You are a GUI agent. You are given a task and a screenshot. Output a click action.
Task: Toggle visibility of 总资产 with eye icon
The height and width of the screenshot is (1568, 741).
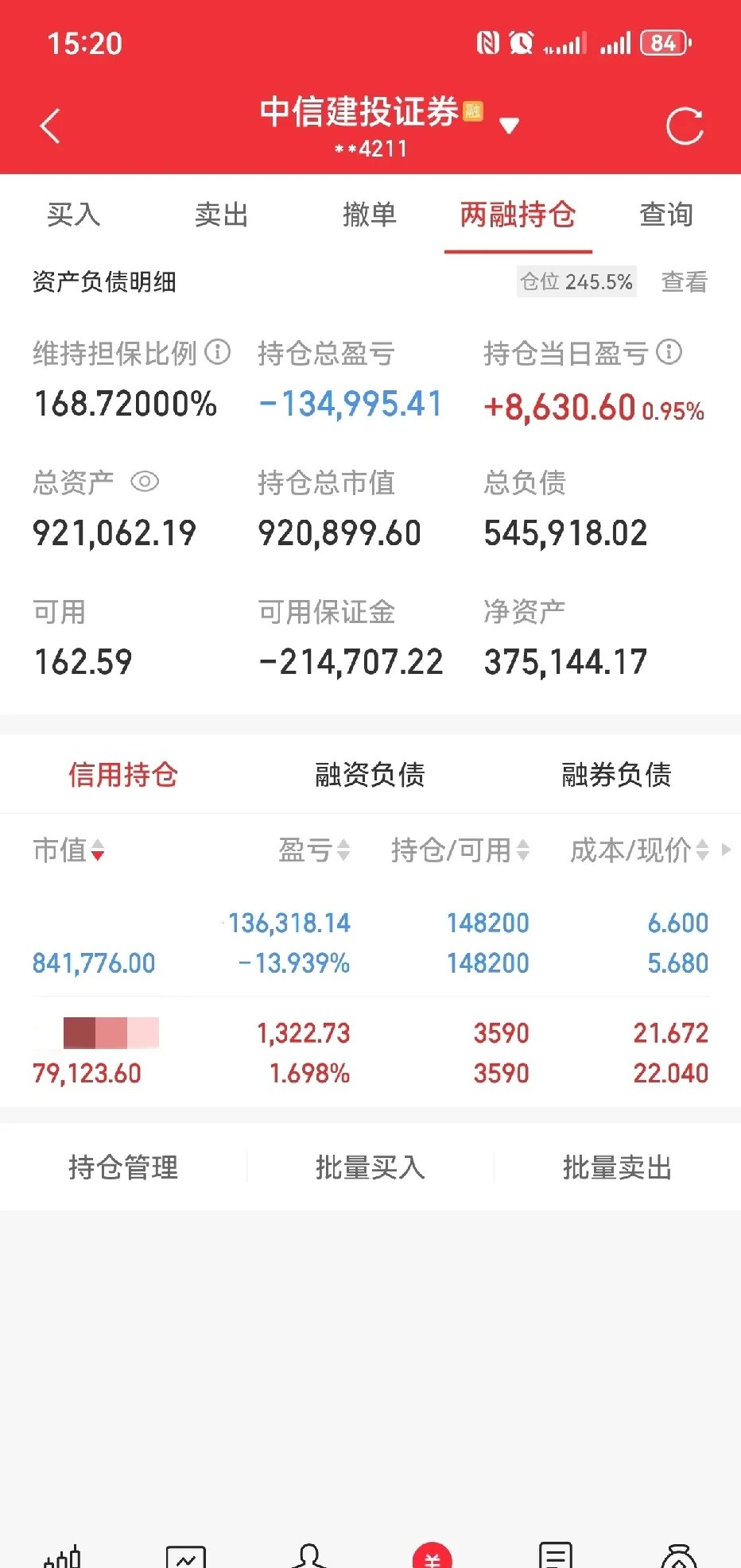pyautogui.click(x=144, y=482)
